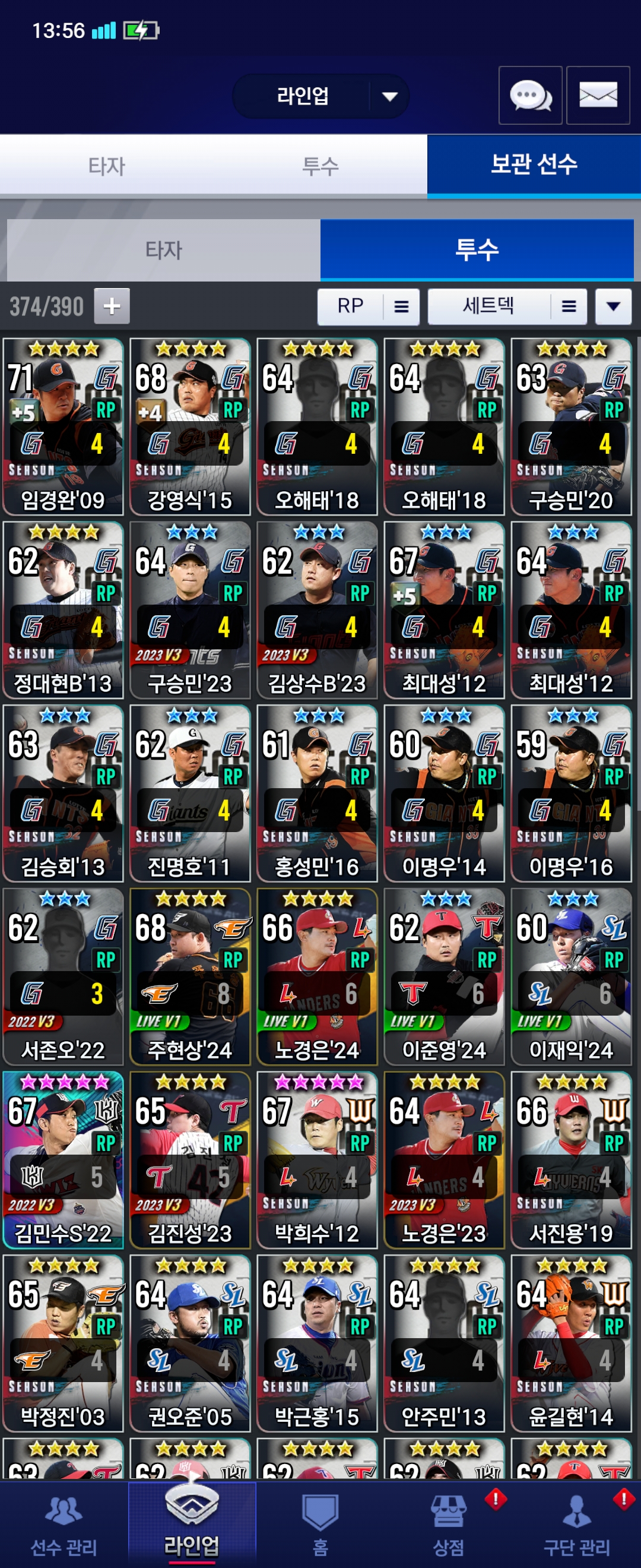Open the mailbox envelope icon
The width and height of the screenshot is (641, 1568).
tap(598, 96)
